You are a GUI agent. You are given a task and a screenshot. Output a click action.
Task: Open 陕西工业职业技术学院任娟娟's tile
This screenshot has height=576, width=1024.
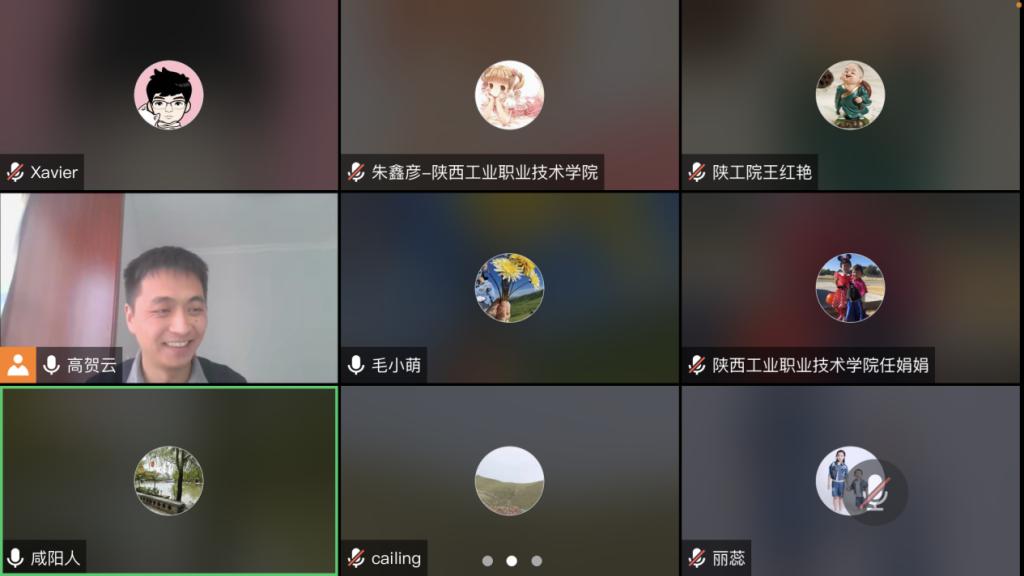850,288
